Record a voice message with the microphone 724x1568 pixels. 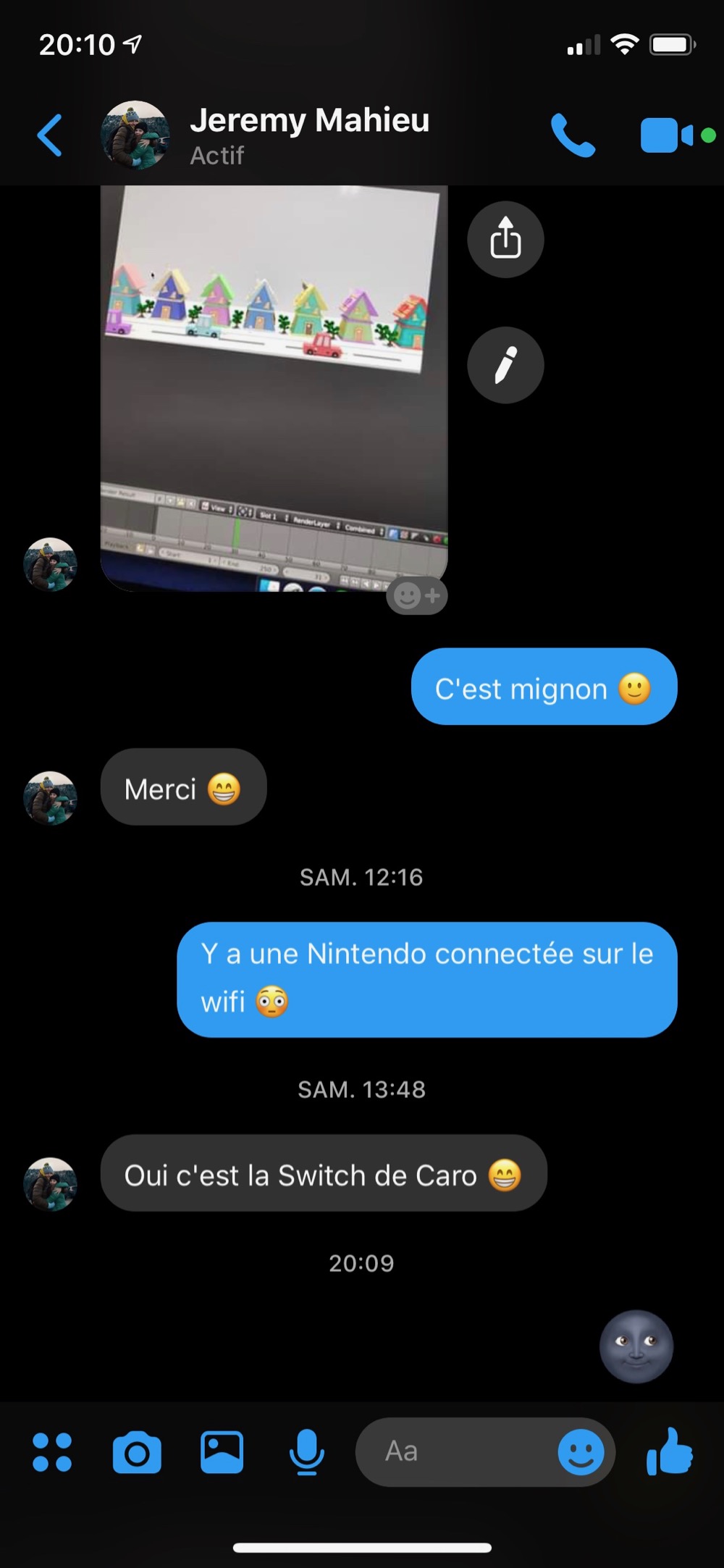[306, 1452]
